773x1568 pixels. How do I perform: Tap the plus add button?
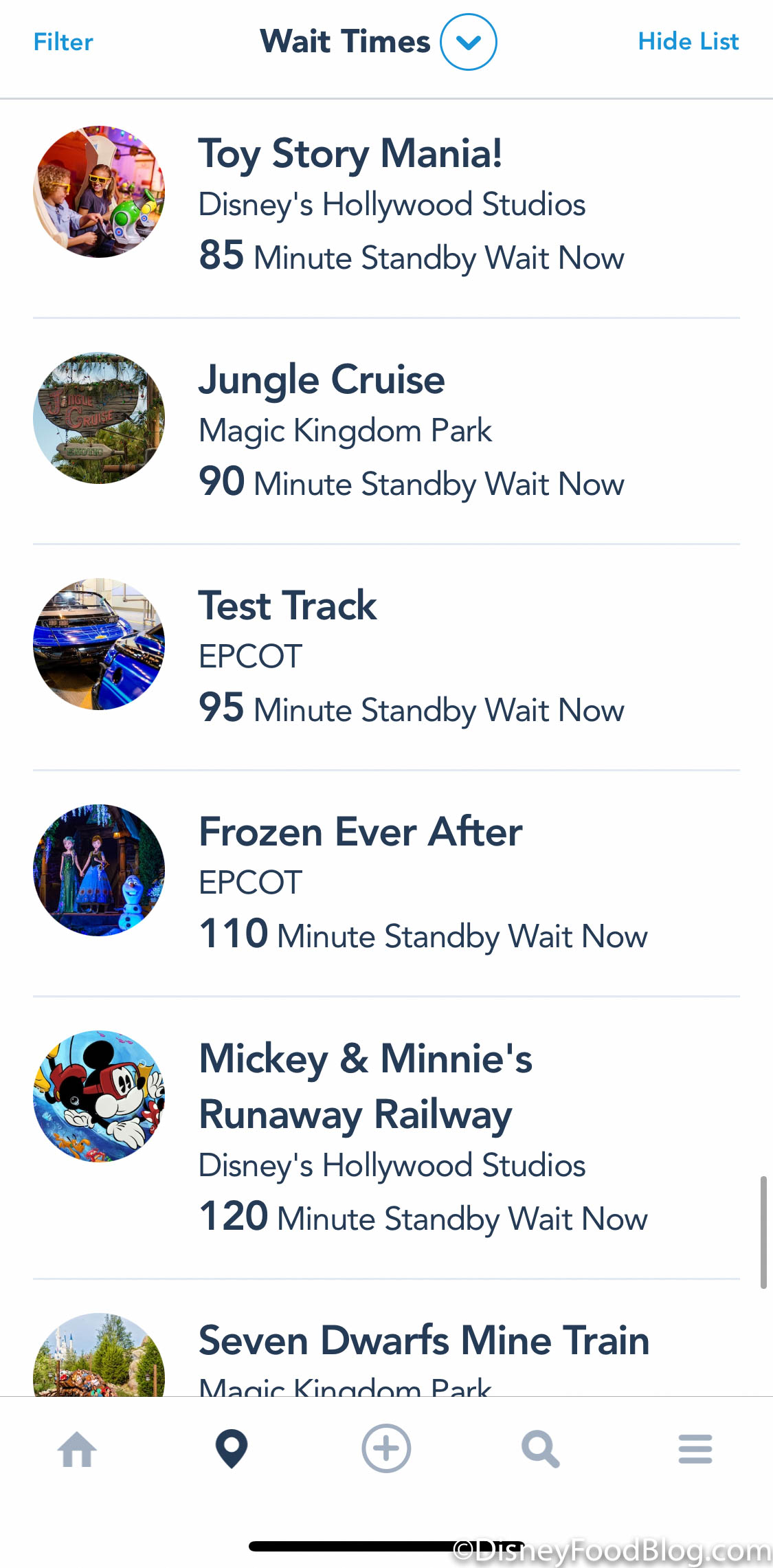tap(386, 1449)
